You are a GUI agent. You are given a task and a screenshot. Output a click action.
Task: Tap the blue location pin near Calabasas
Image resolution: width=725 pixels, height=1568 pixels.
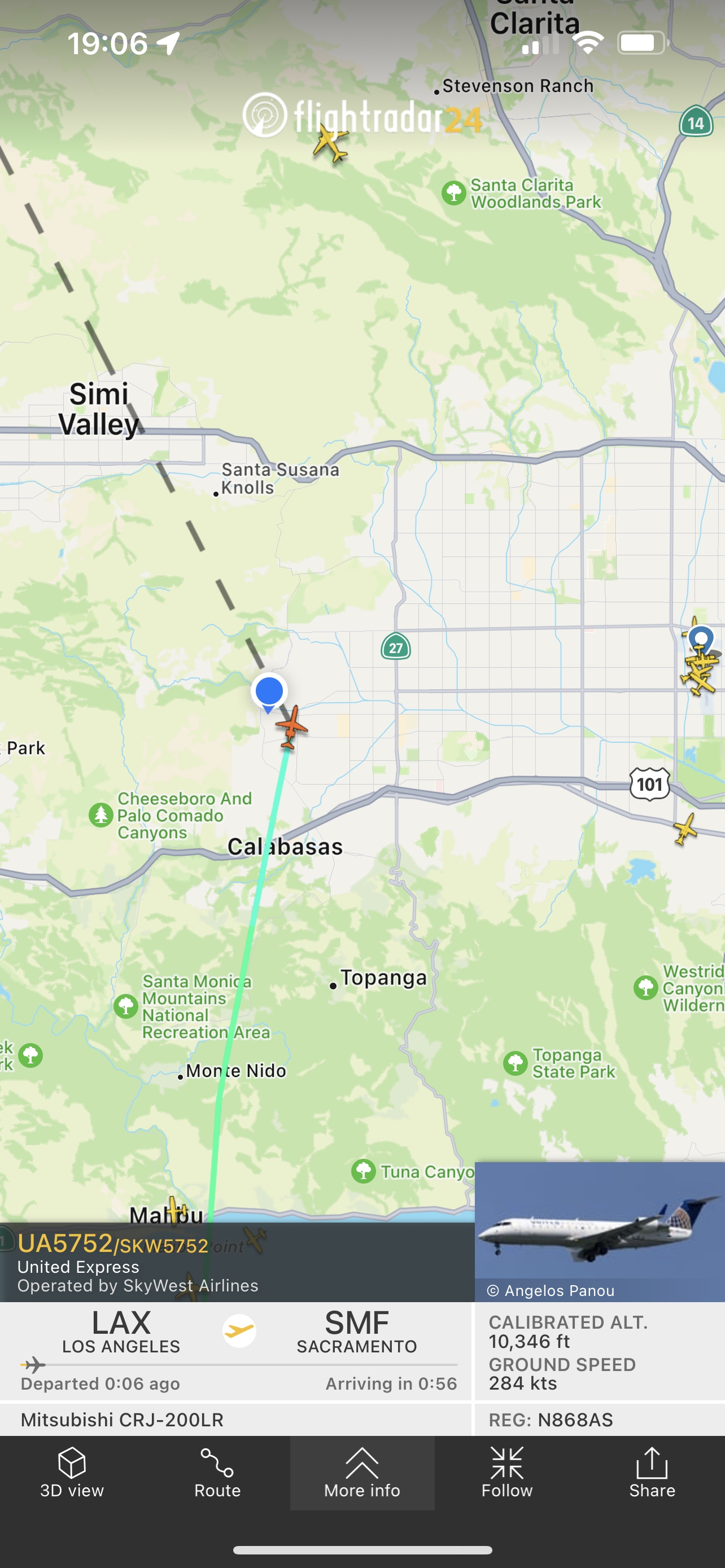(269, 692)
